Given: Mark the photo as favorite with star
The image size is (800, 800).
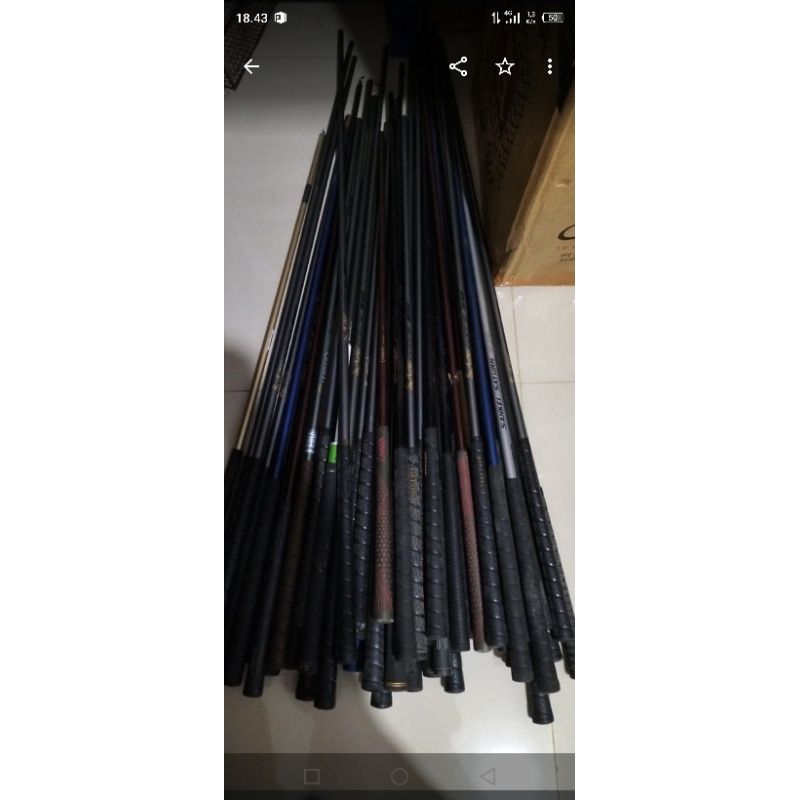Looking at the screenshot, I should [x=505, y=67].
